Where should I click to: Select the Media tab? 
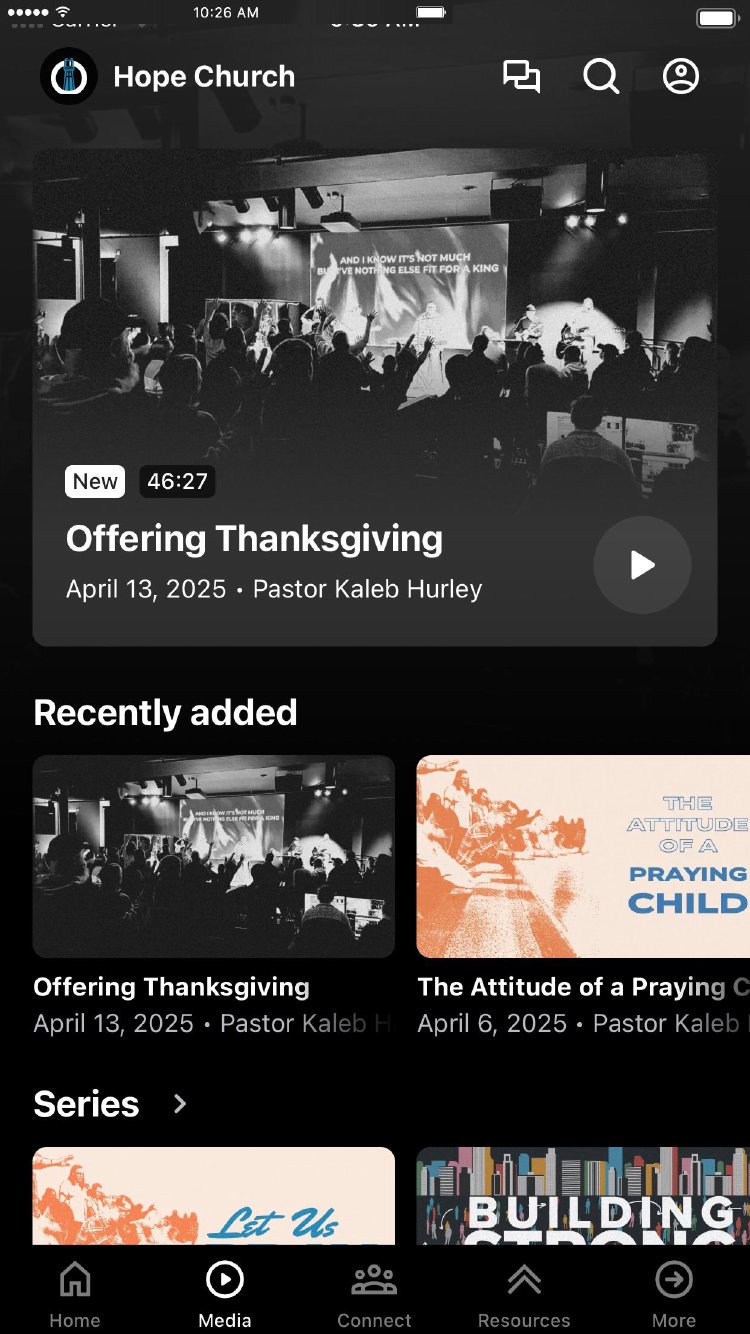(225, 1294)
